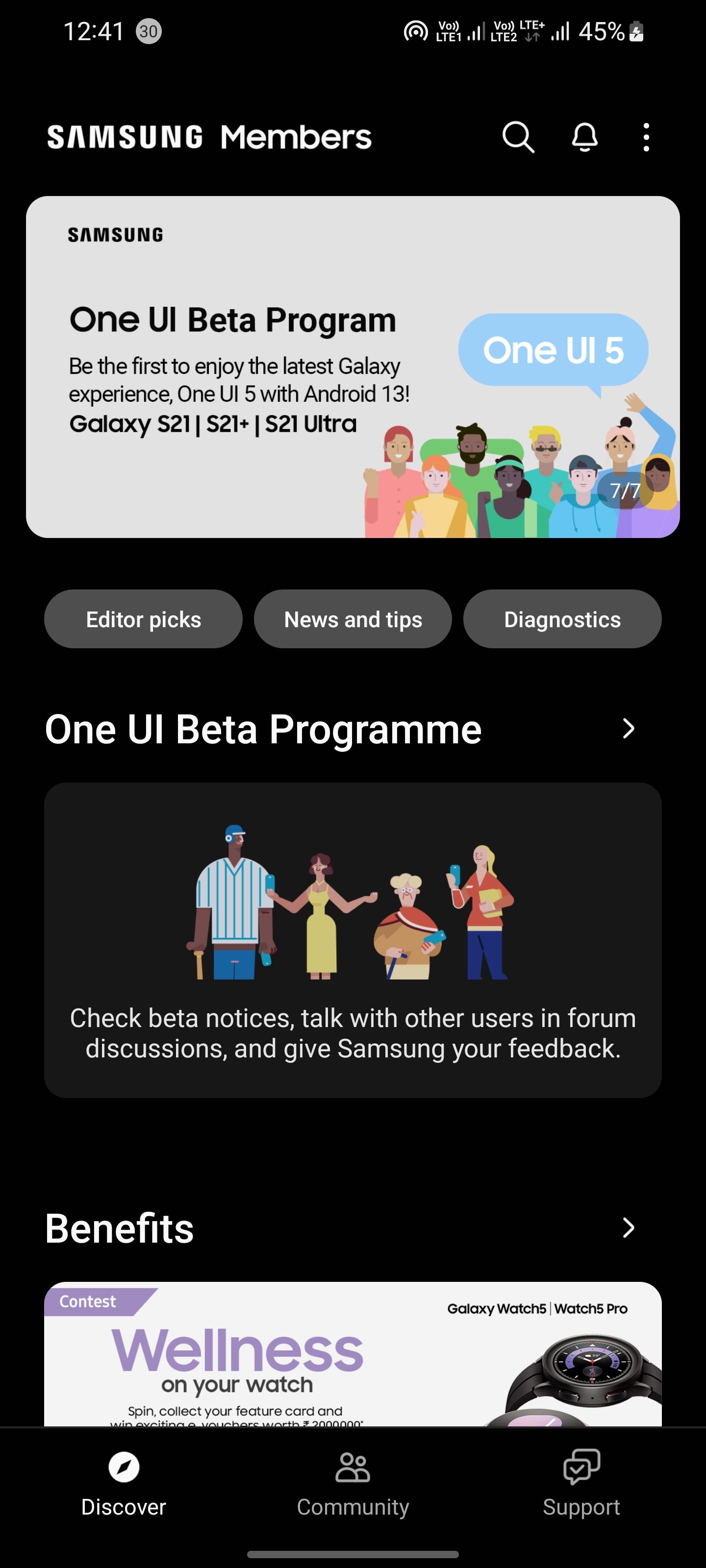The width and height of the screenshot is (706, 1568).
Task: Open the notifications bell
Action: [583, 137]
